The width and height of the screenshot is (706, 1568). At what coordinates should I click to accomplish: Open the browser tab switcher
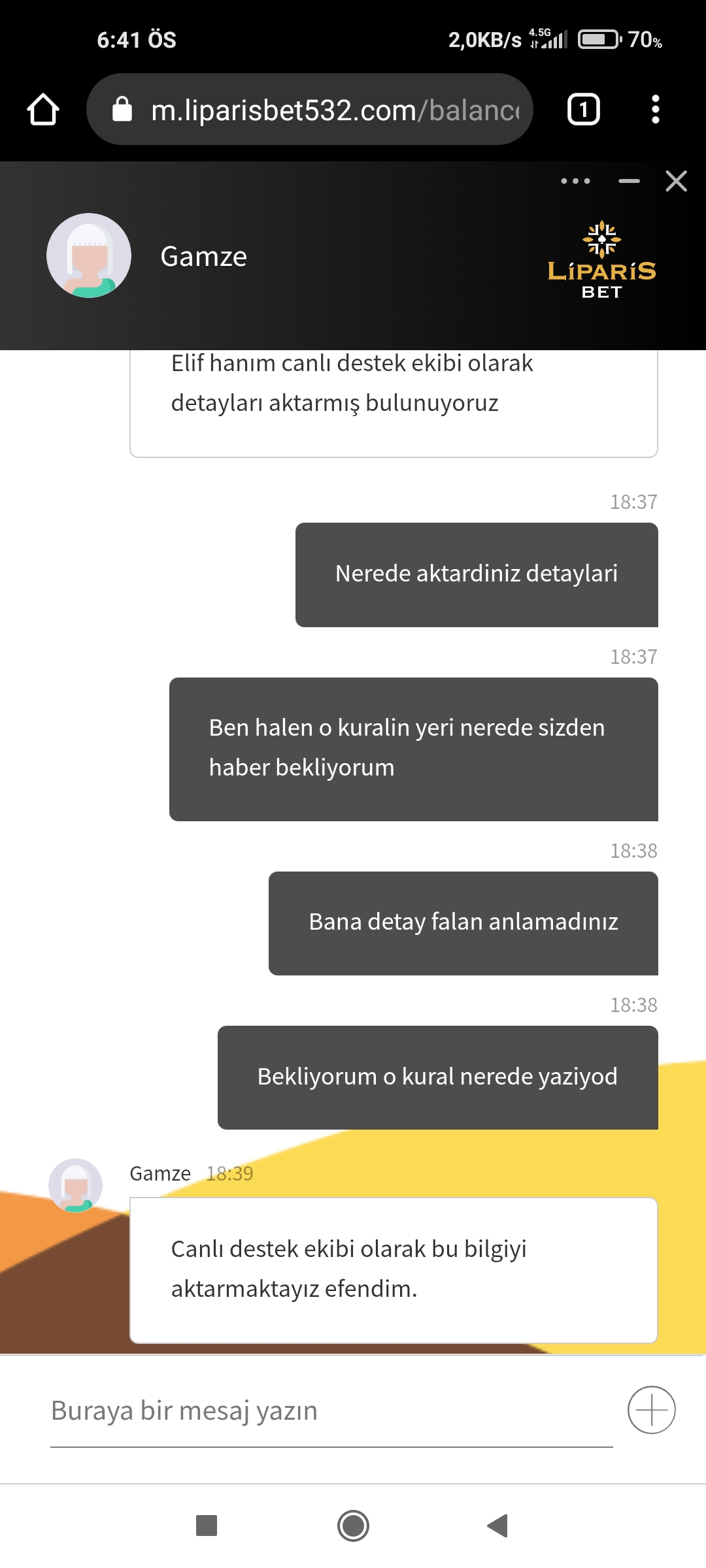pos(583,109)
